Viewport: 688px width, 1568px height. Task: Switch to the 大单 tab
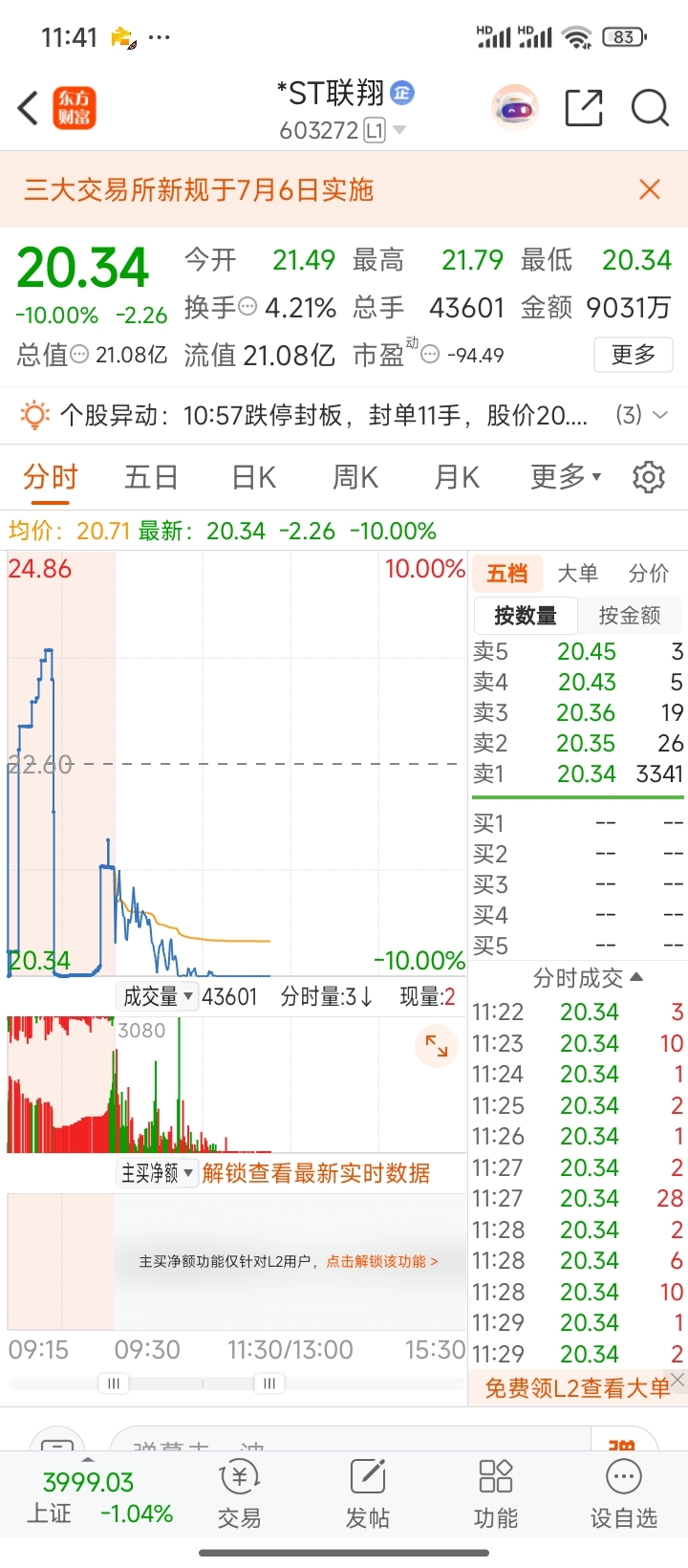tap(577, 573)
